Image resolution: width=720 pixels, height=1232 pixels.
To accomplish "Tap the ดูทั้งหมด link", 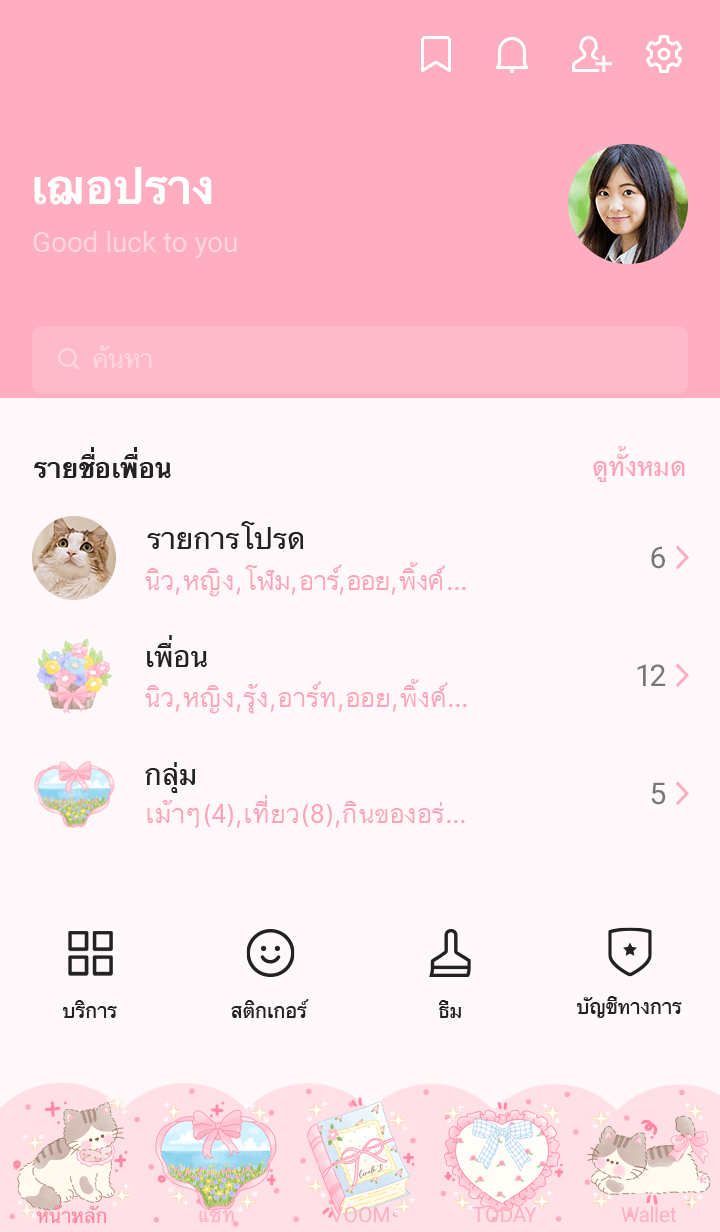I will pos(638,468).
